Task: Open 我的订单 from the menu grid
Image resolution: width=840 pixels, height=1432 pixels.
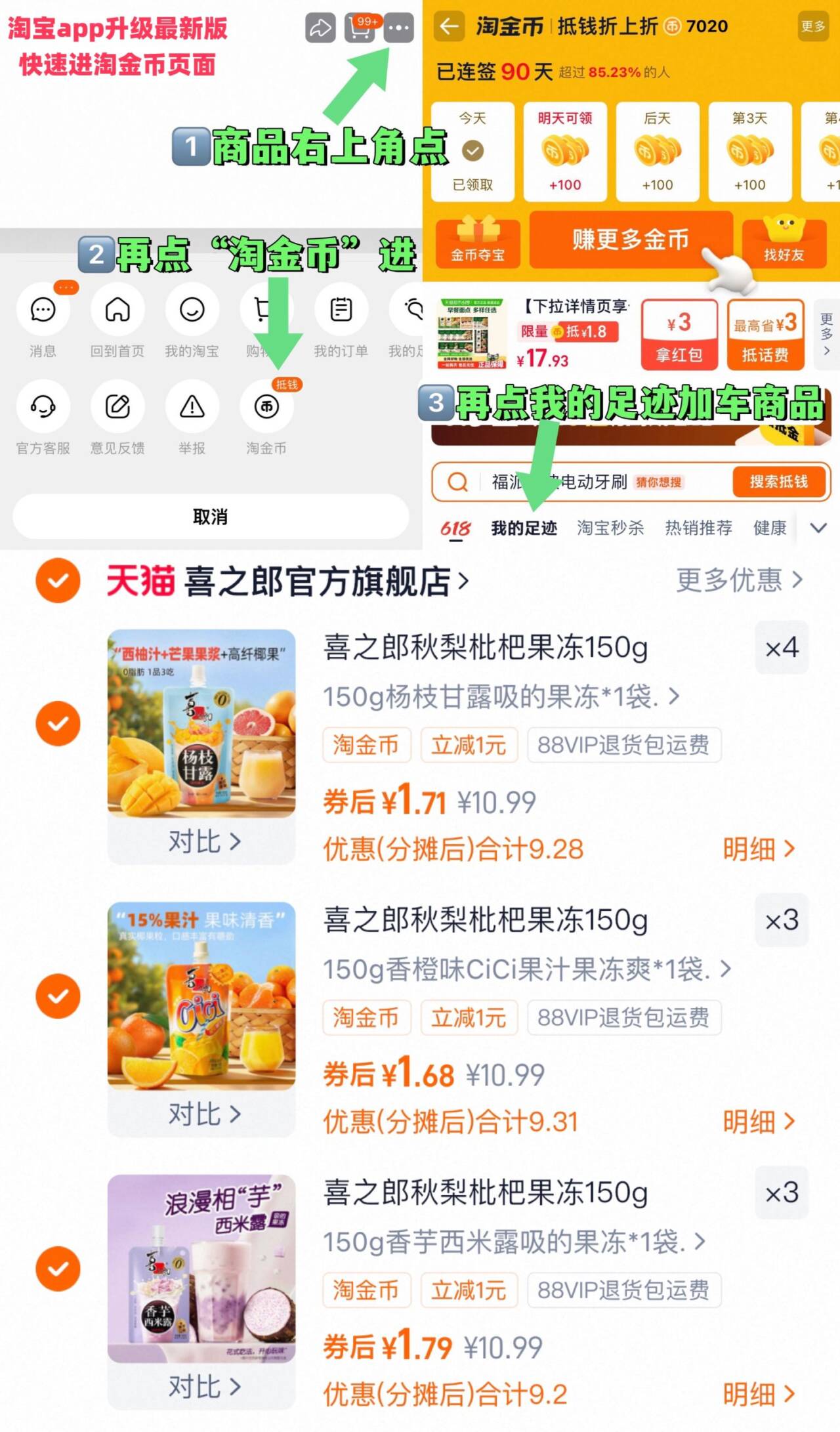Action: [x=341, y=310]
